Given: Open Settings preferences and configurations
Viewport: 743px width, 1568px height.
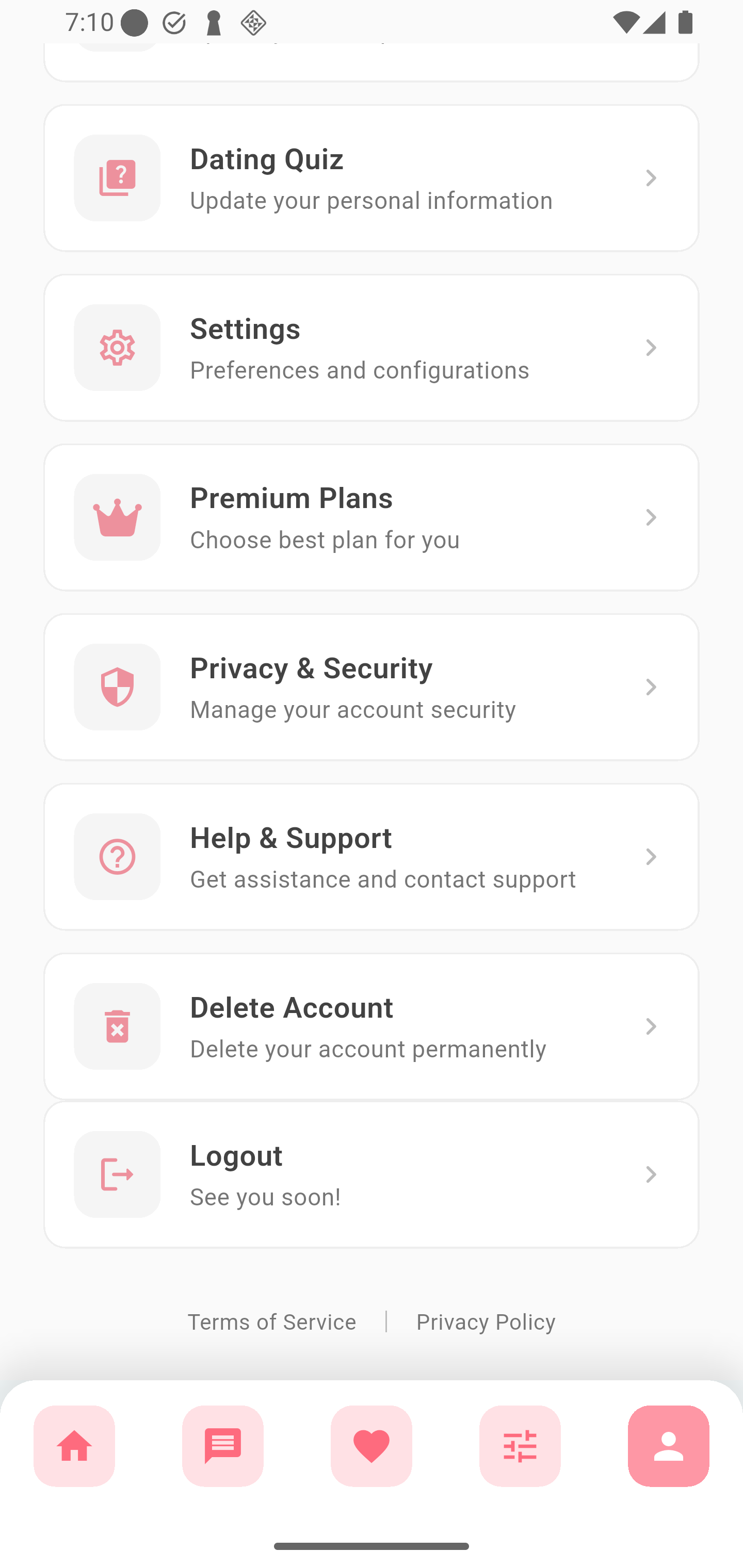Looking at the screenshot, I should tap(371, 348).
